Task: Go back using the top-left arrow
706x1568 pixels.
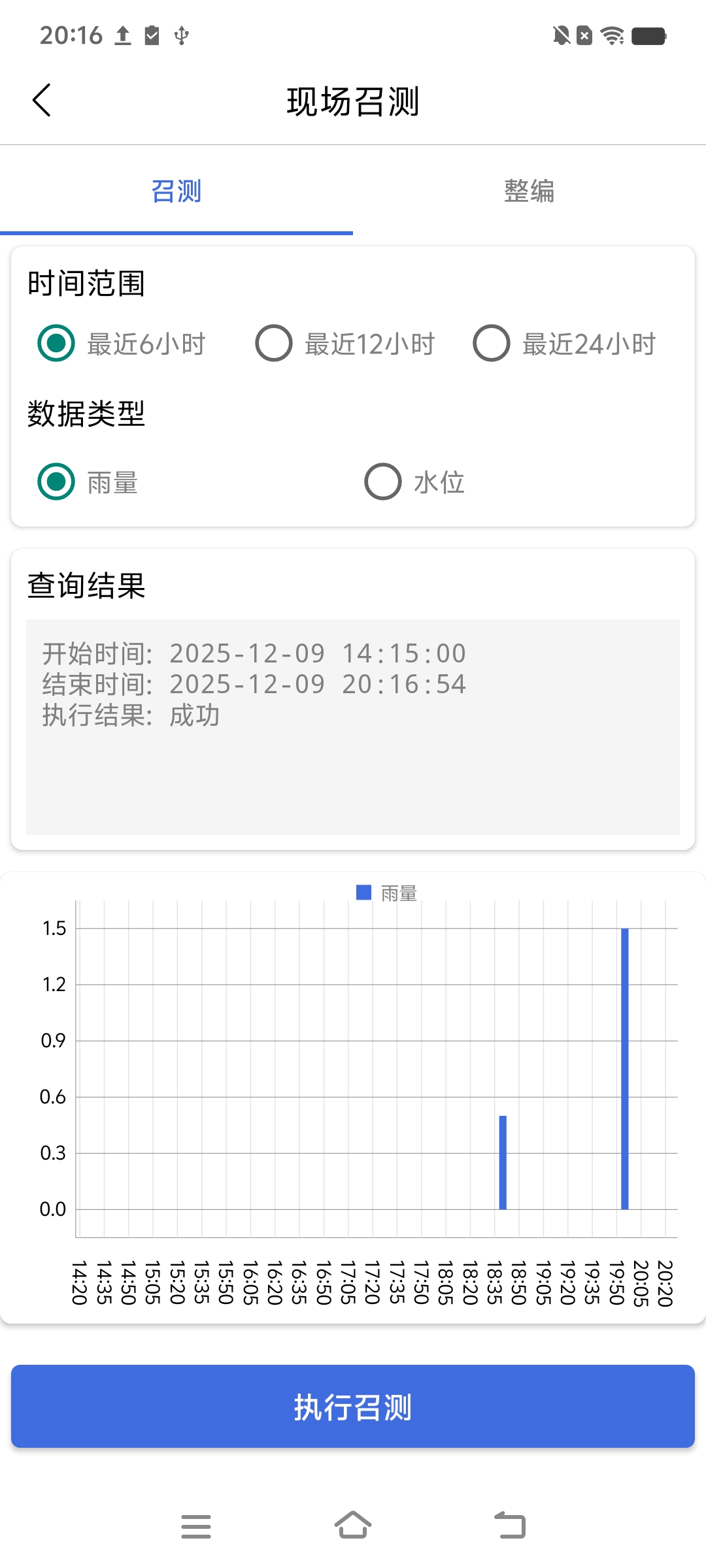Action: pyautogui.click(x=42, y=101)
